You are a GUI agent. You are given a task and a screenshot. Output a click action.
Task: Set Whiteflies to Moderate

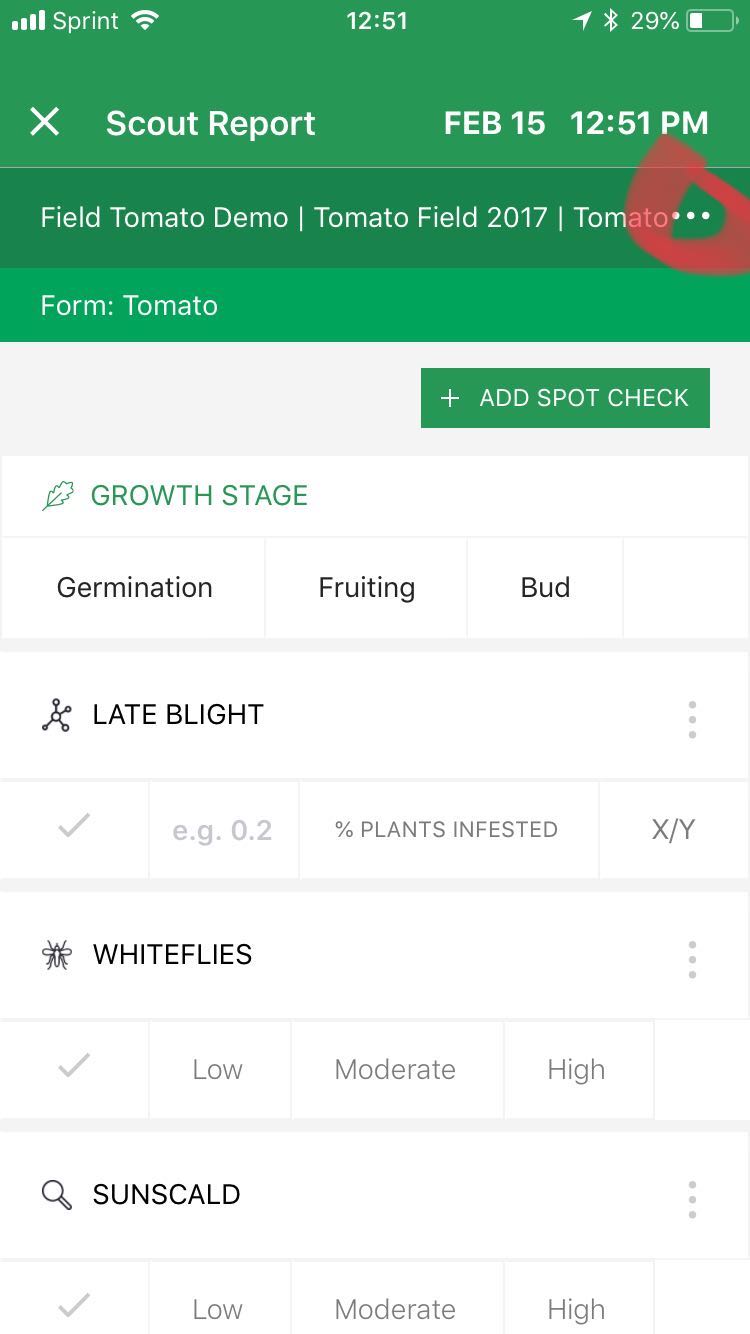point(396,1069)
